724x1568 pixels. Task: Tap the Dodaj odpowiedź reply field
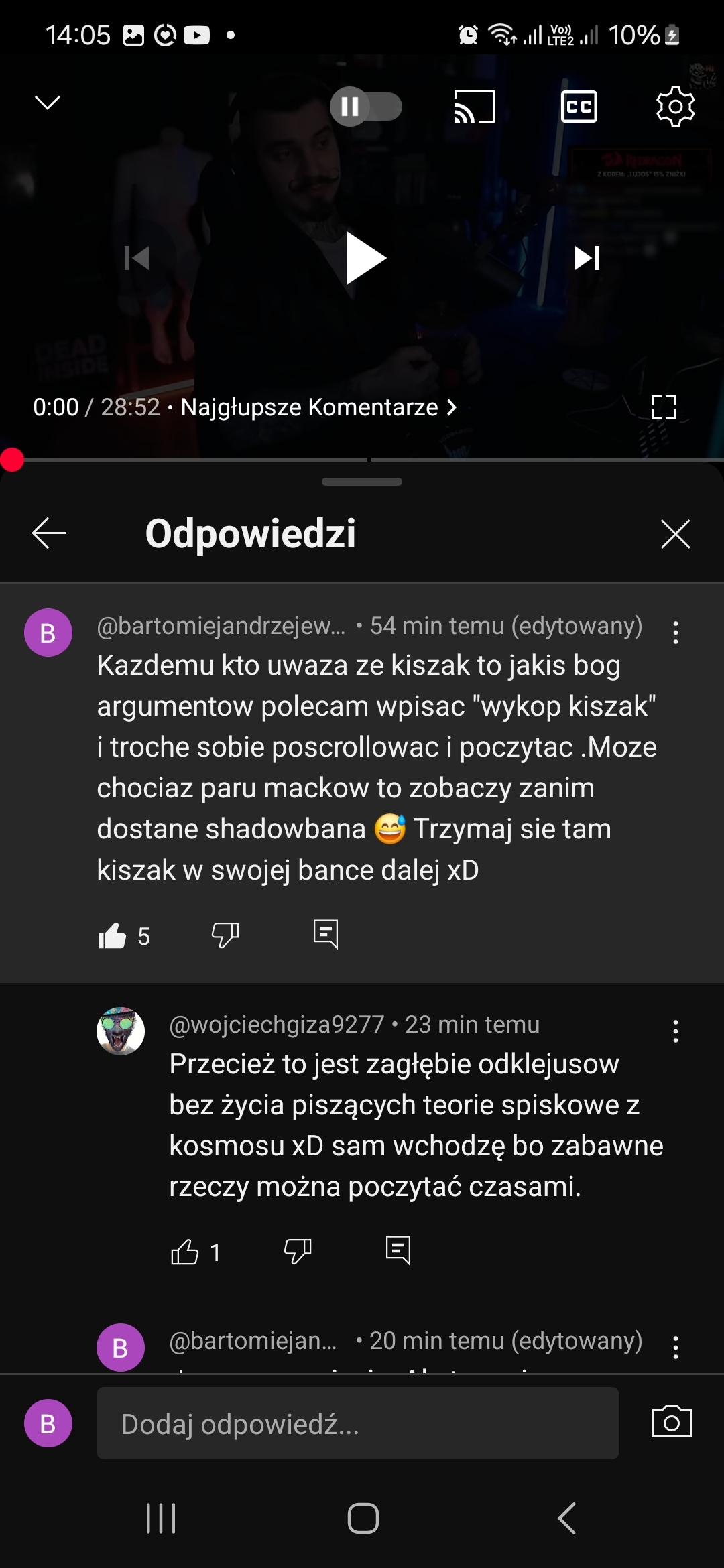pyautogui.click(x=357, y=1424)
